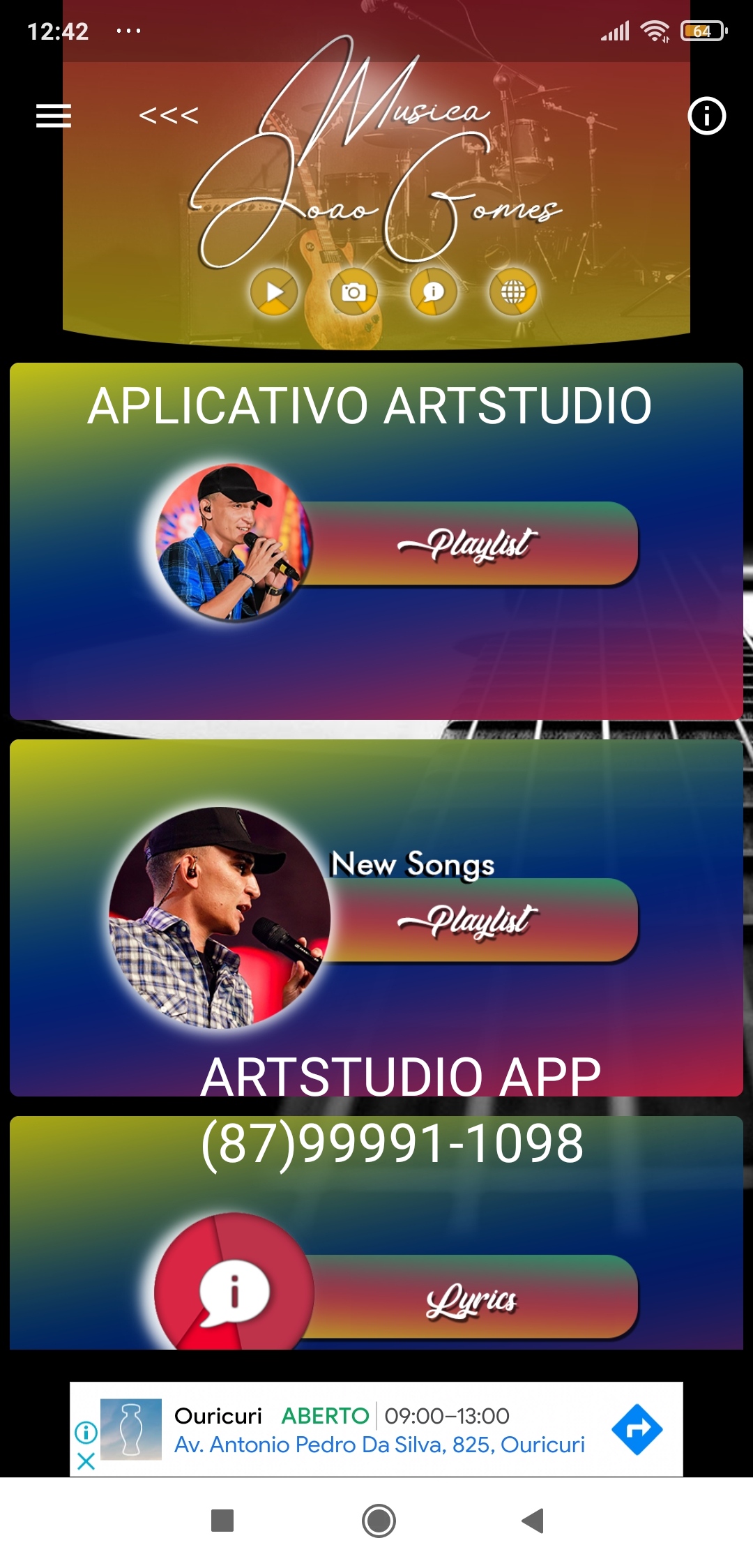Go back with system navigation button
753x1568 pixels.
coord(533,1521)
